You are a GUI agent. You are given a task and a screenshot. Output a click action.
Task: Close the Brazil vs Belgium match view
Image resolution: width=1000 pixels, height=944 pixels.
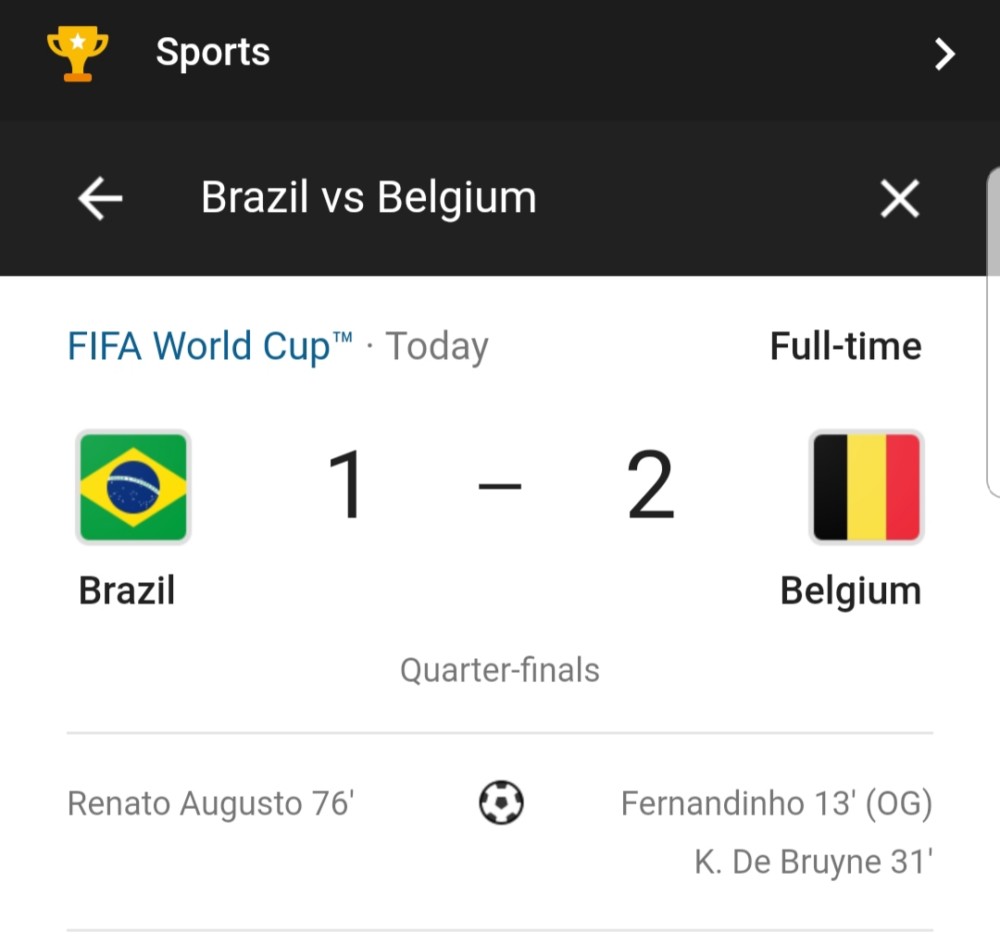(899, 199)
